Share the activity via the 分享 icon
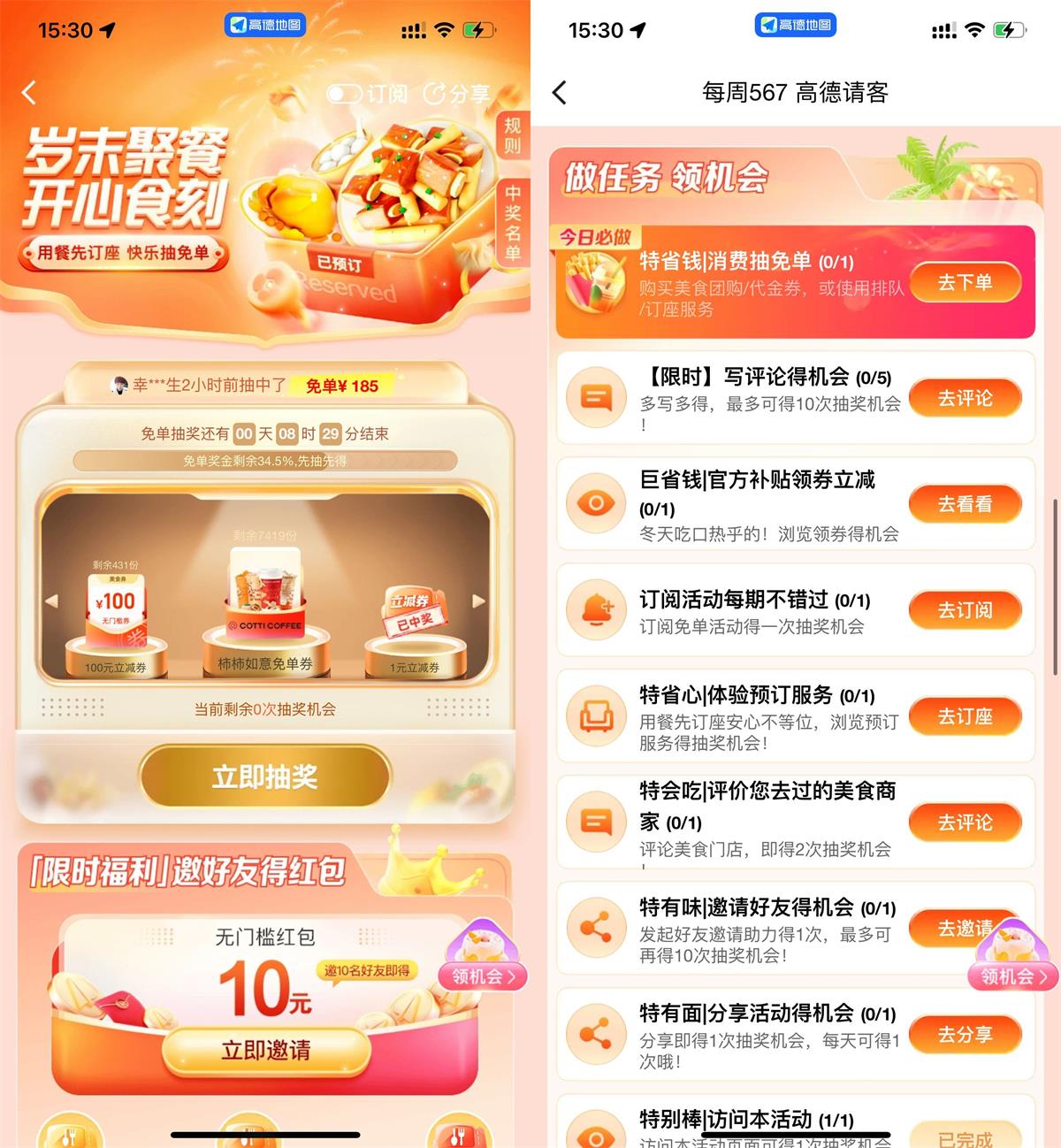This screenshot has height=1148, width=1061. tap(456, 94)
